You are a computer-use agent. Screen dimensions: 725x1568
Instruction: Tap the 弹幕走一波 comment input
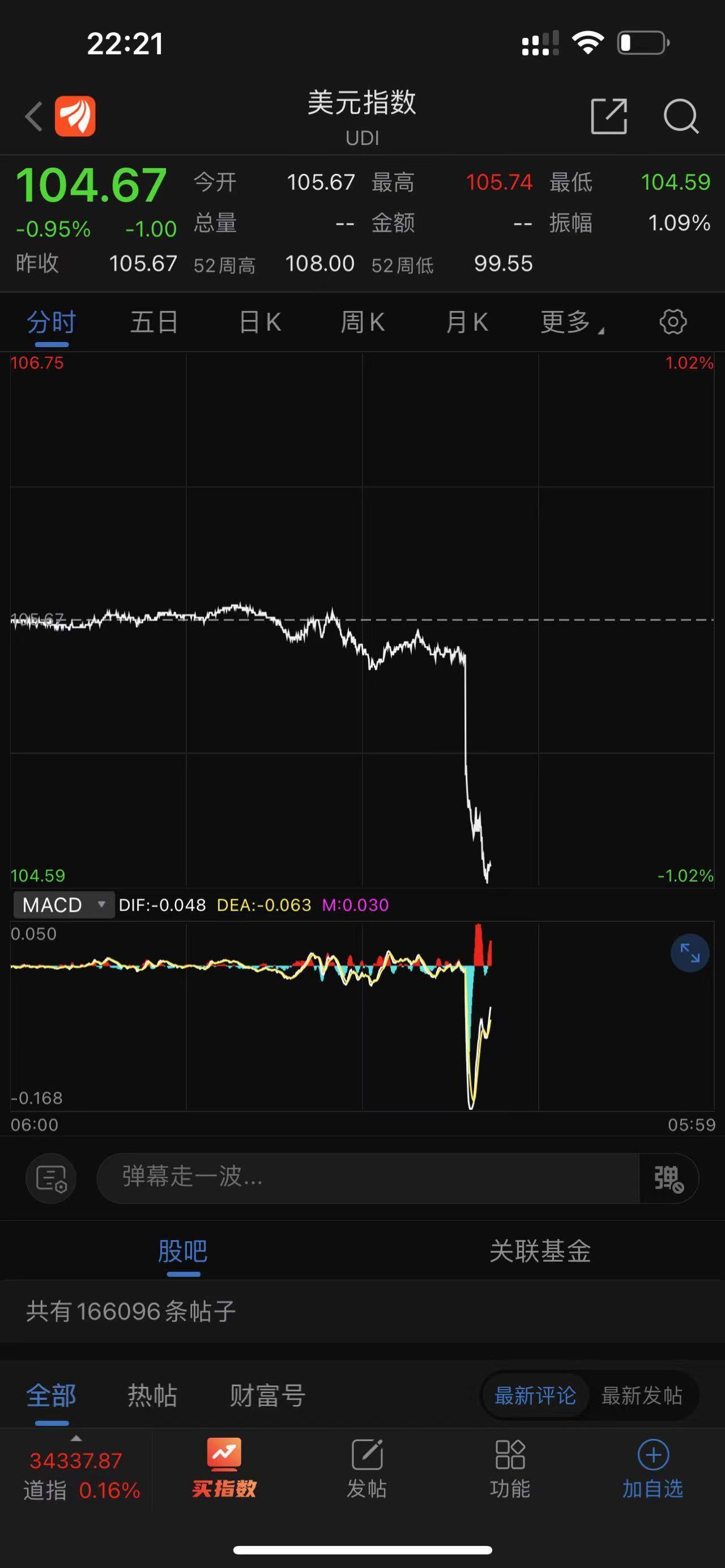coord(368,1177)
